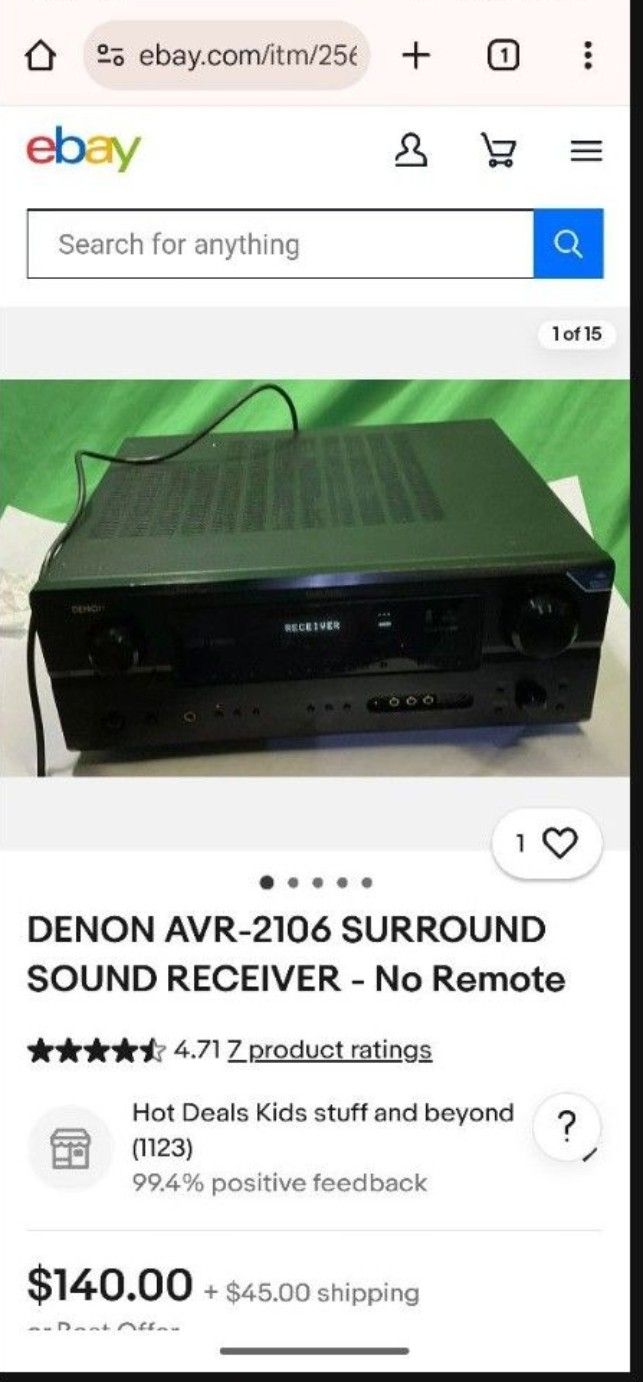Image resolution: width=643 pixels, height=1382 pixels.
Task: Go to the browser home page
Action: click(40, 56)
